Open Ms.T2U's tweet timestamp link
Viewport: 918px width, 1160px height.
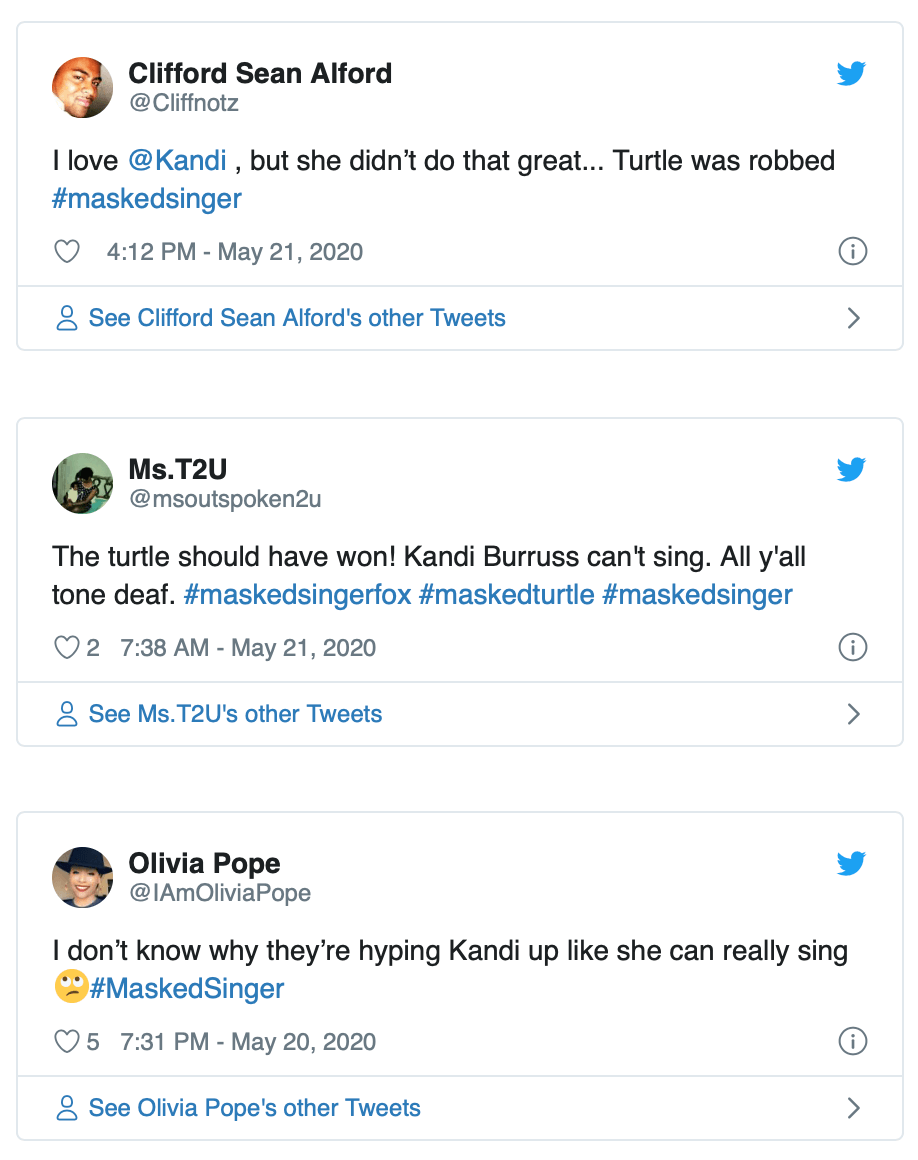pyautogui.click(x=248, y=647)
